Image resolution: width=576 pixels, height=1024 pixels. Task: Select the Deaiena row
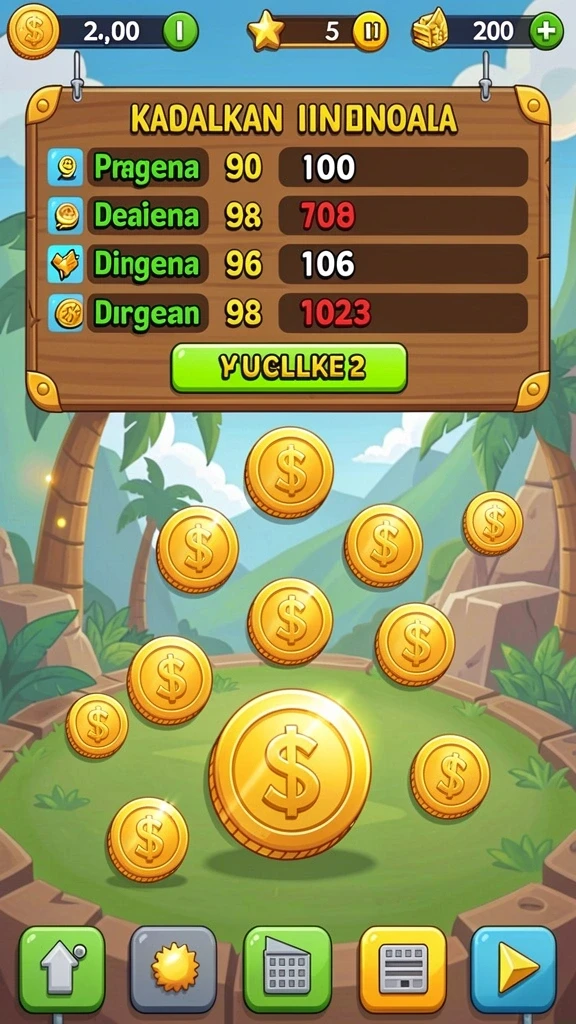point(287,216)
